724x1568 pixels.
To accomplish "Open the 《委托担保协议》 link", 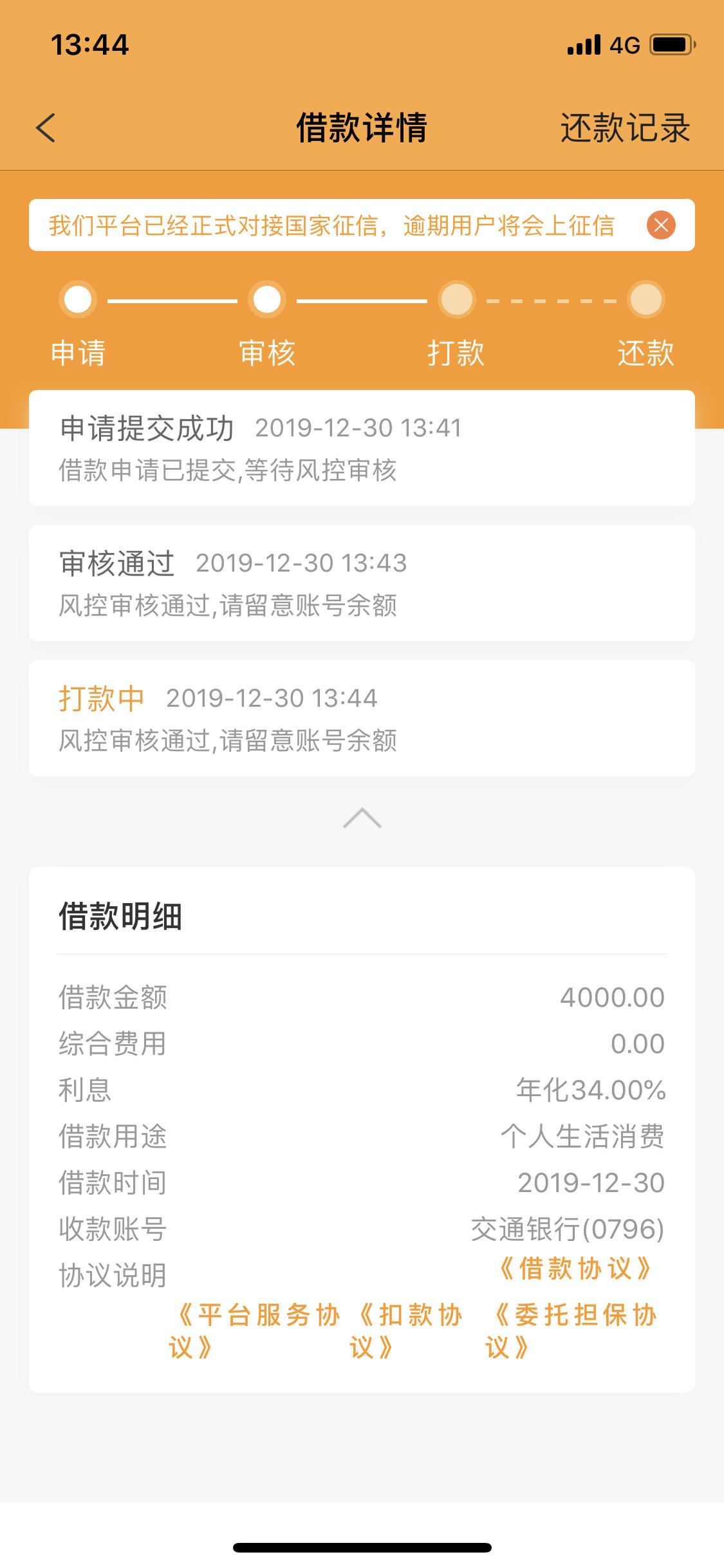I will pos(571,1330).
